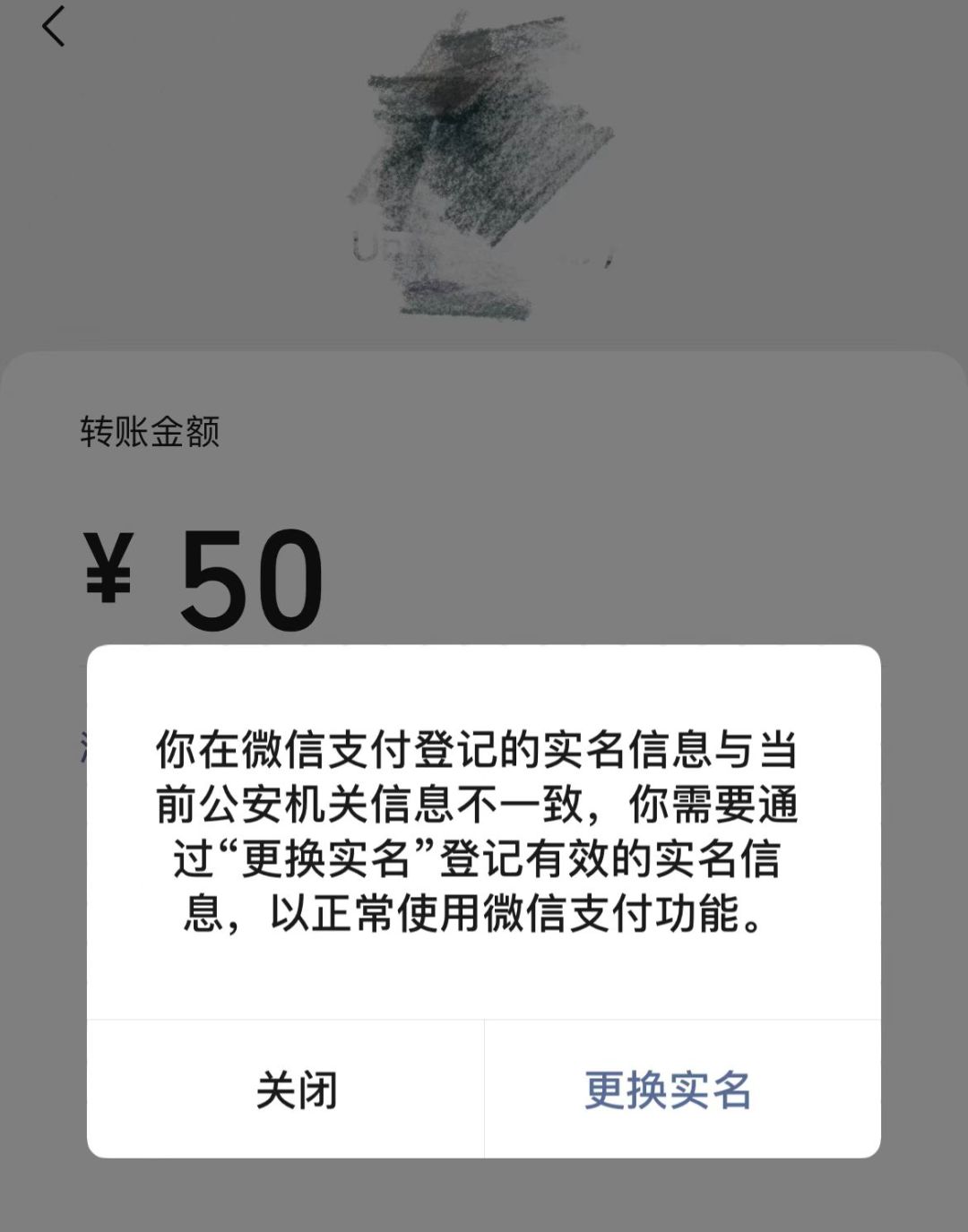Viewport: 968px width, 1232px height.
Task: Tap the back chevron icon at top left
Action: click(54, 27)
